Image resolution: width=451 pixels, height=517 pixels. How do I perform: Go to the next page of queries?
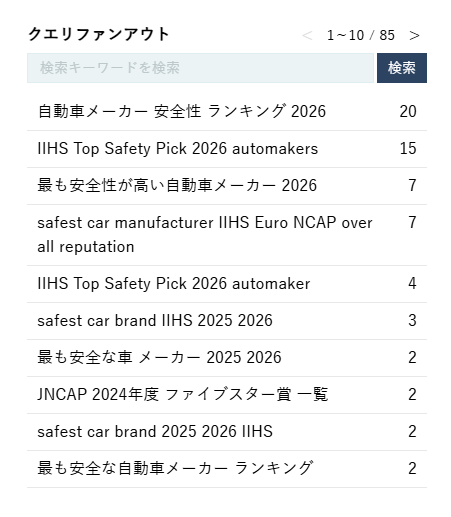click(x=414, y=35)
